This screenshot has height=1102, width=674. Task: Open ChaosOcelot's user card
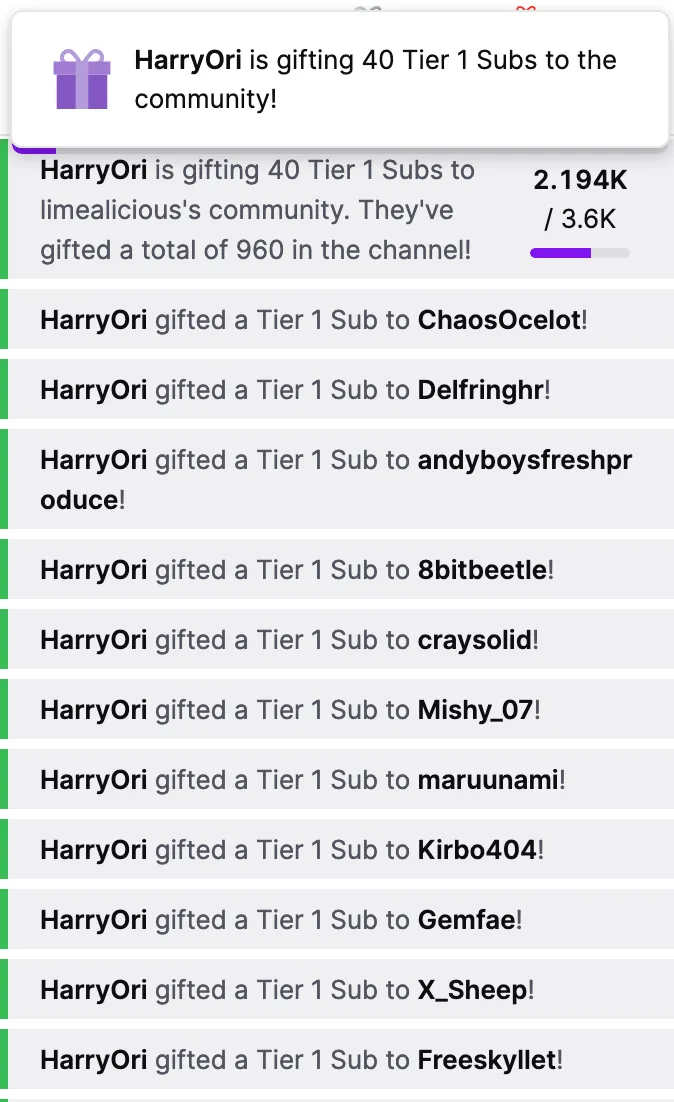point(499,320)
